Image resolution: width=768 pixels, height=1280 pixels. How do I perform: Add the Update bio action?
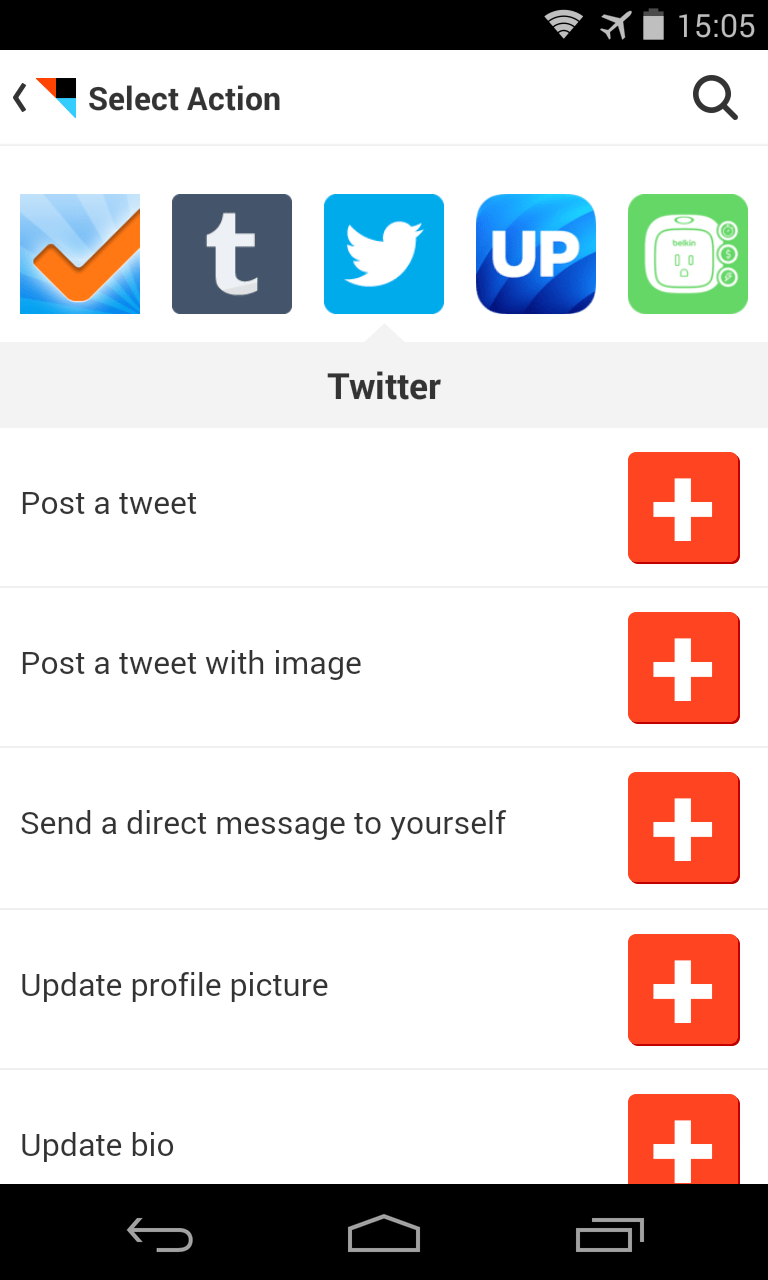click(x=683, y=1140)
